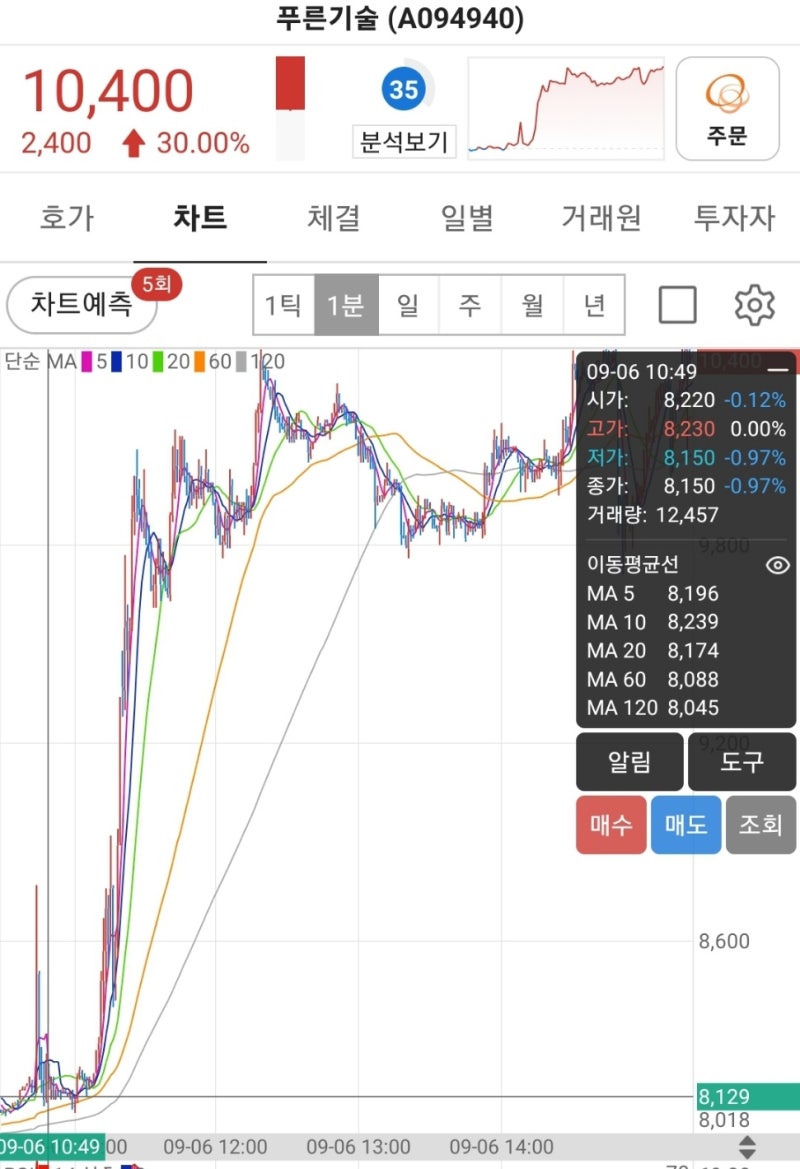Toggle moving average visibility with eye icon
Viewport: 800px width, 1169px height.
(x=777, y=565)
